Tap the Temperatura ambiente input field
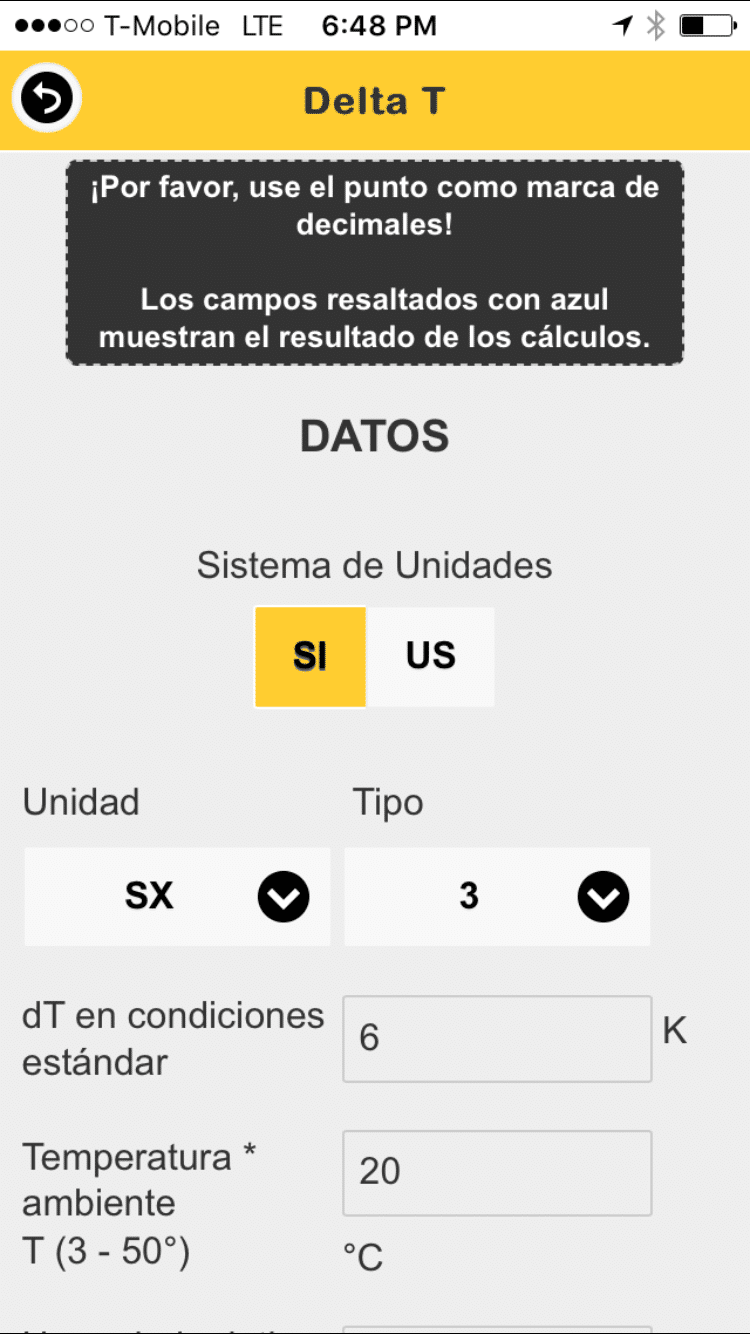The height and width of the screenshot is (1334, 750). tap(497, 1172)
